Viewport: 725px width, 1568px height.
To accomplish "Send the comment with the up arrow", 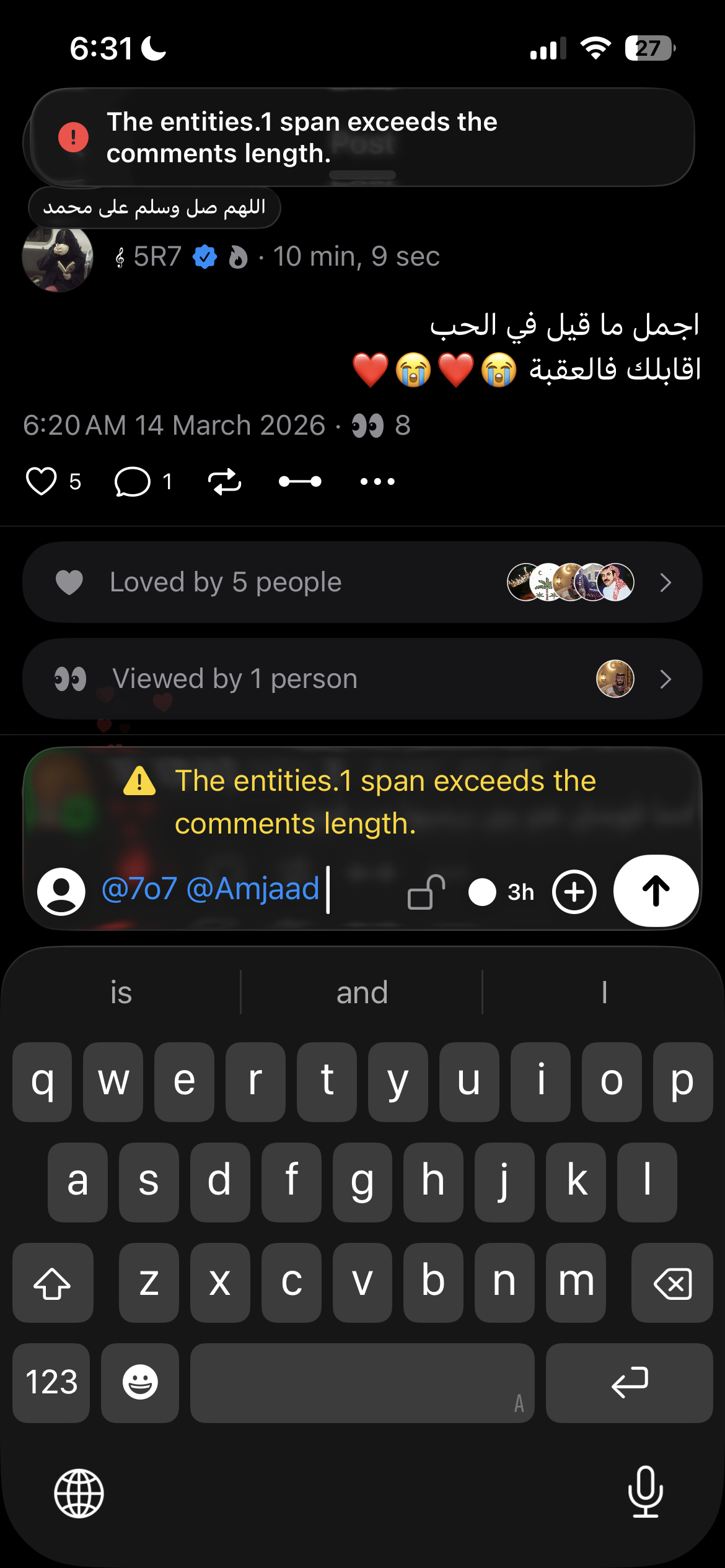I will [x=655, y=892].
